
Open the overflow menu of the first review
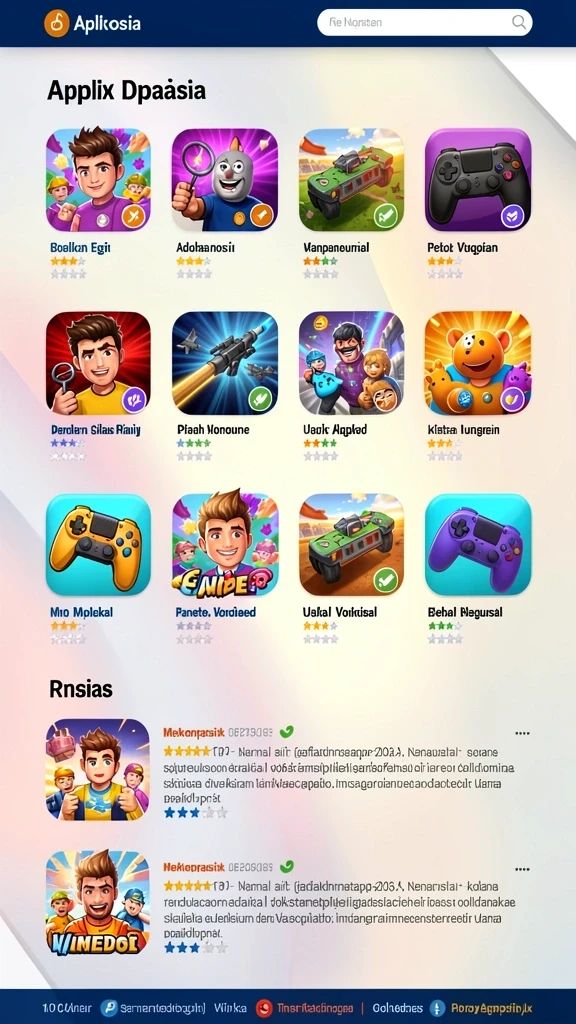[x=522, y=733]
